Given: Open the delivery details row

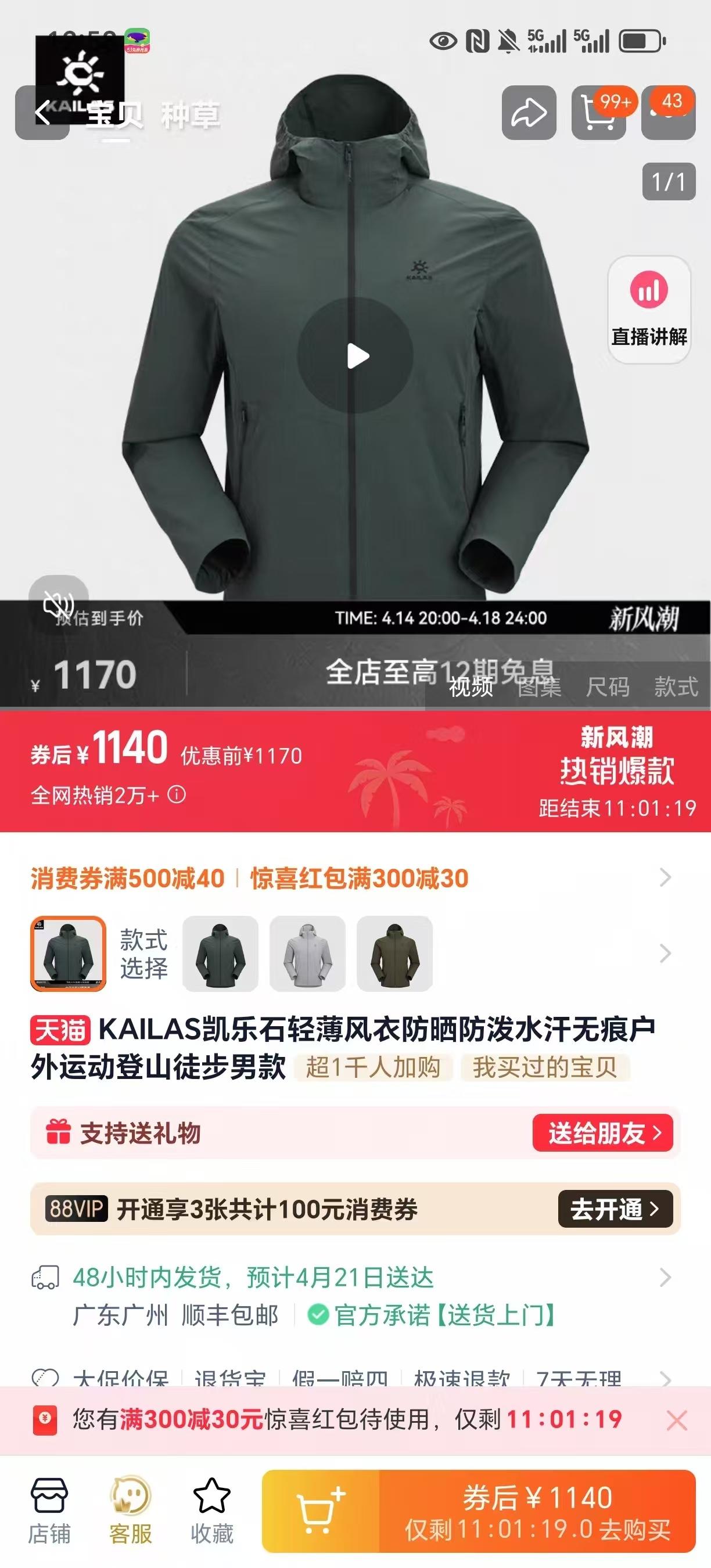Looking at the screenshot, I should tap(665, 1278).
